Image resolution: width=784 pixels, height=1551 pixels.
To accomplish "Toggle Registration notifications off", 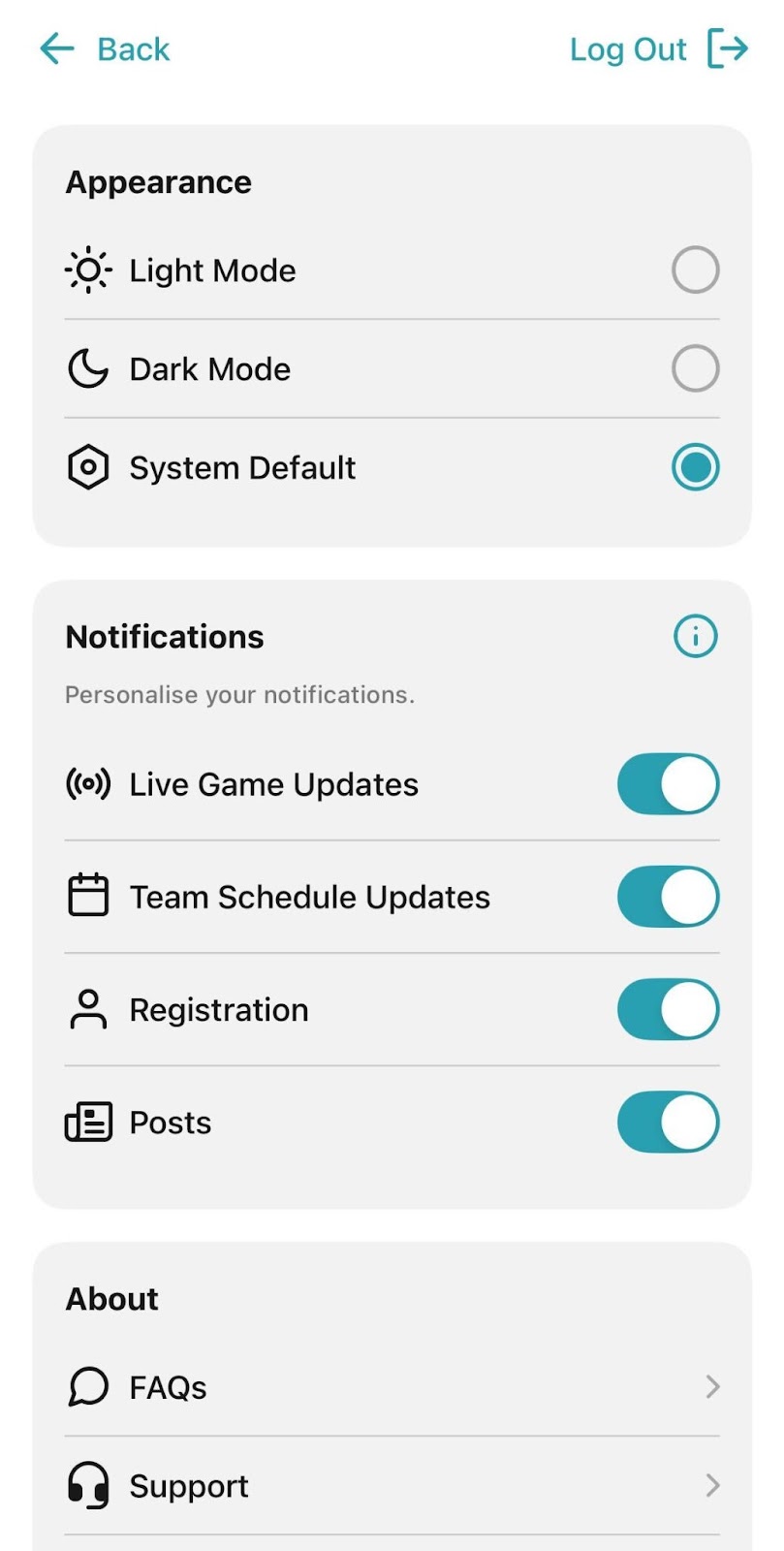I will [x=668, y=1009].
